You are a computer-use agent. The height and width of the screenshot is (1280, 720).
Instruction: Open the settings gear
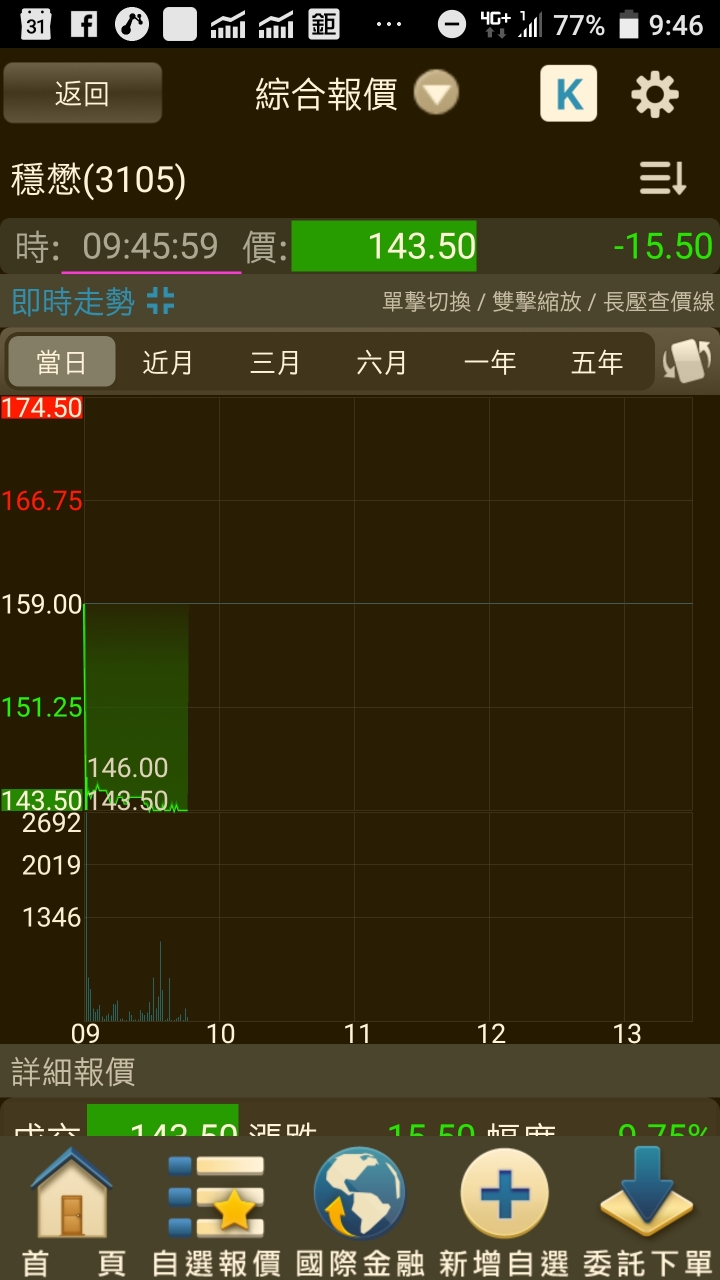pyautogui.click(x=655, y=95)
